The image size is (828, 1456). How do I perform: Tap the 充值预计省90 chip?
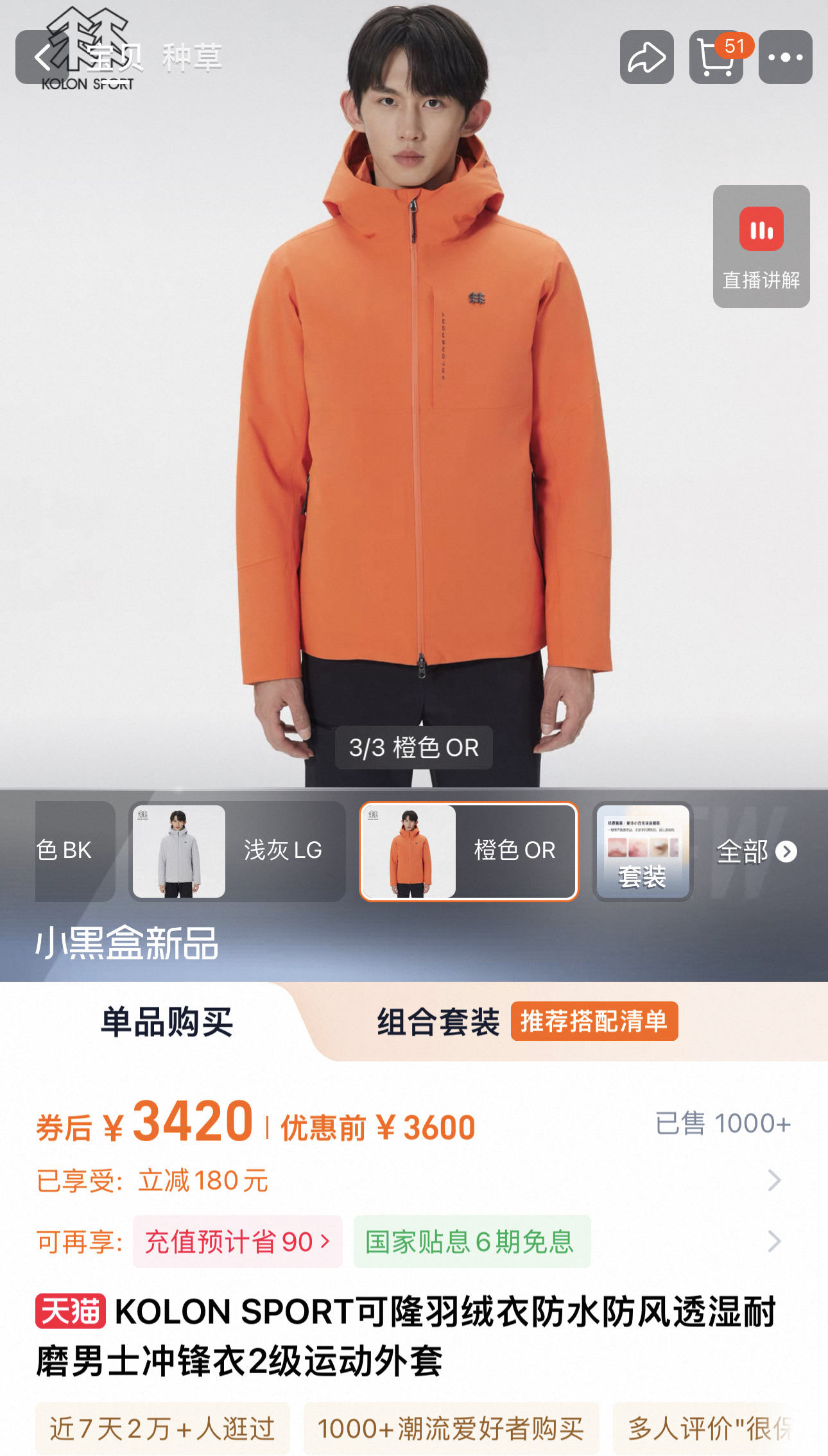[x=237, y=1242]
